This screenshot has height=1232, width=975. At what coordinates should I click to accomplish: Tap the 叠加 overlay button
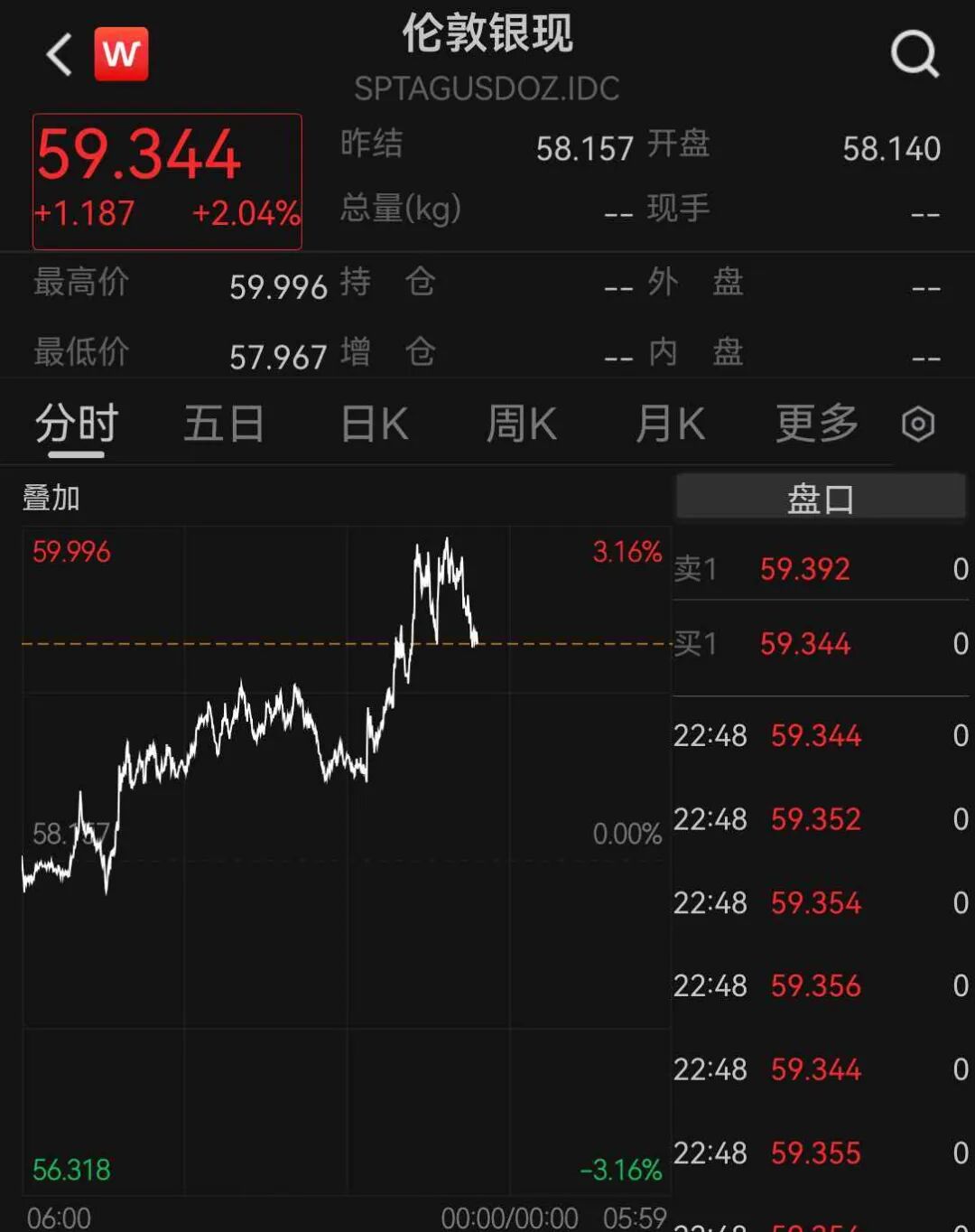pyautogui.click(x=51, y=498)
